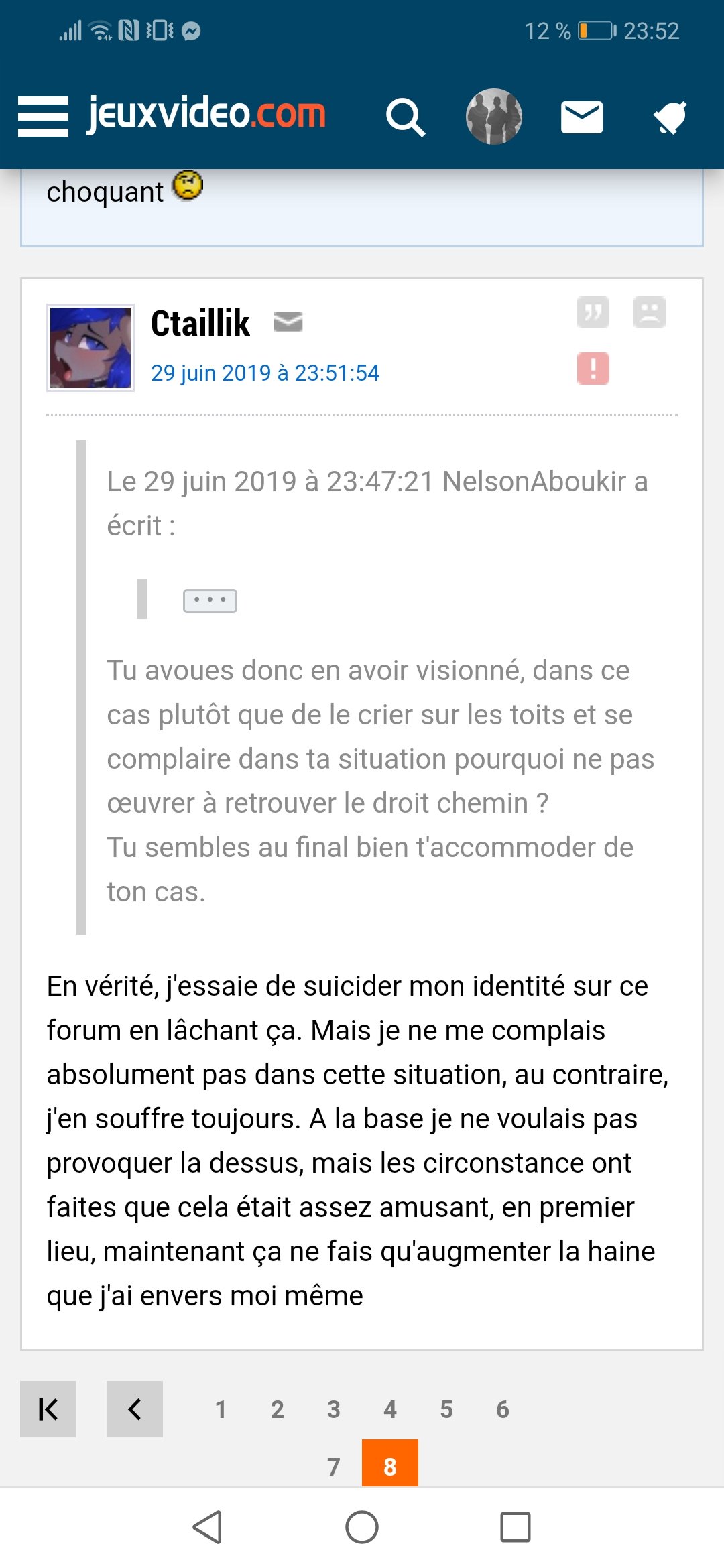Jump to the first page of the topic
Image resolution: width=724 pixels, height=1568 pixels.
48,1409
